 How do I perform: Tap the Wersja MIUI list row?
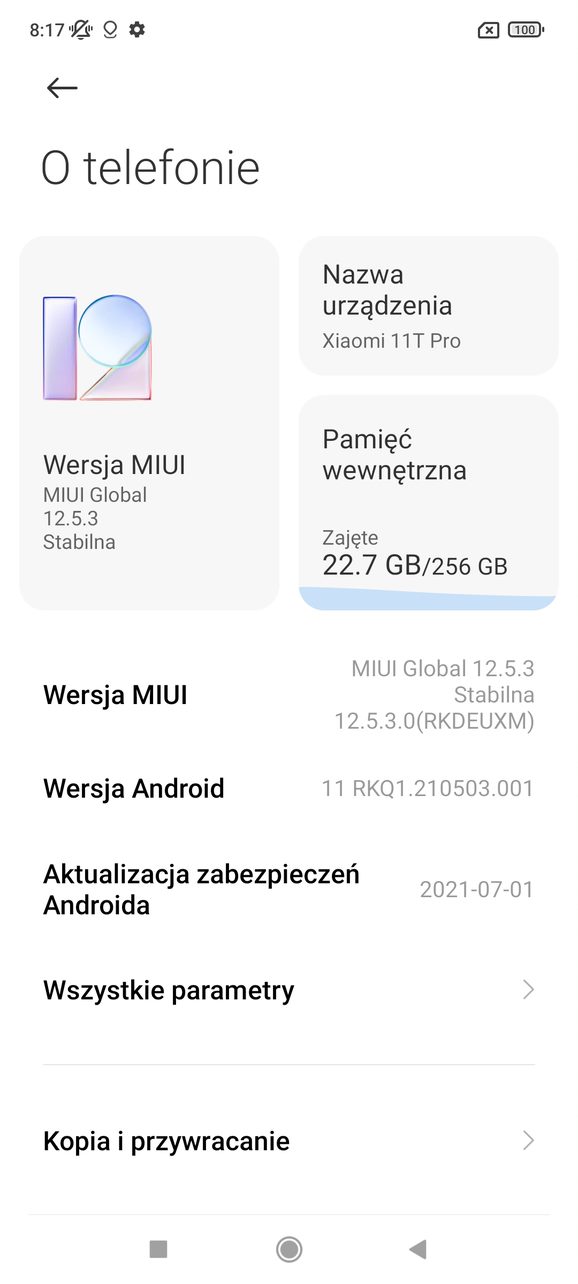(289, 695)
